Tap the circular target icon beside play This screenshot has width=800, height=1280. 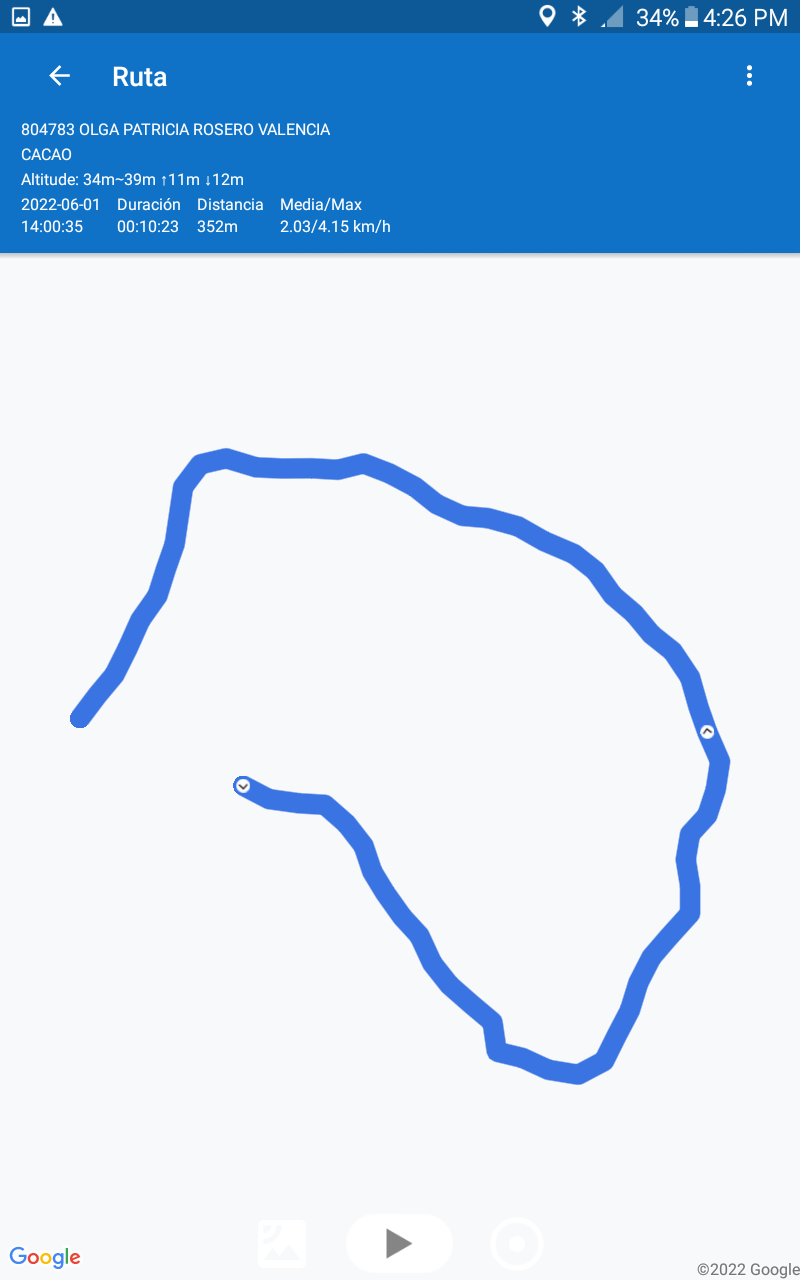(517, 1244)
